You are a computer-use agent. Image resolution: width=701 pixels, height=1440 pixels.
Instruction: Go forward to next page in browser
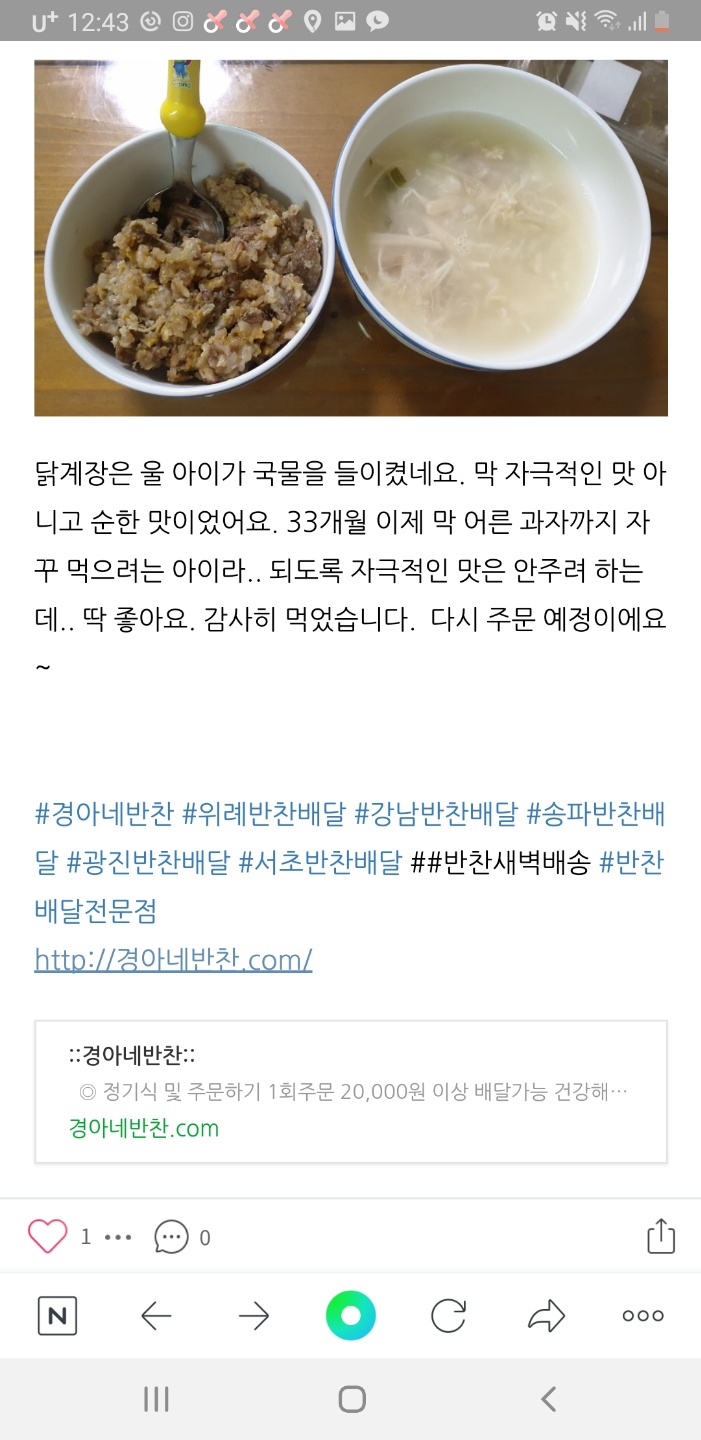pos(254,1316)
